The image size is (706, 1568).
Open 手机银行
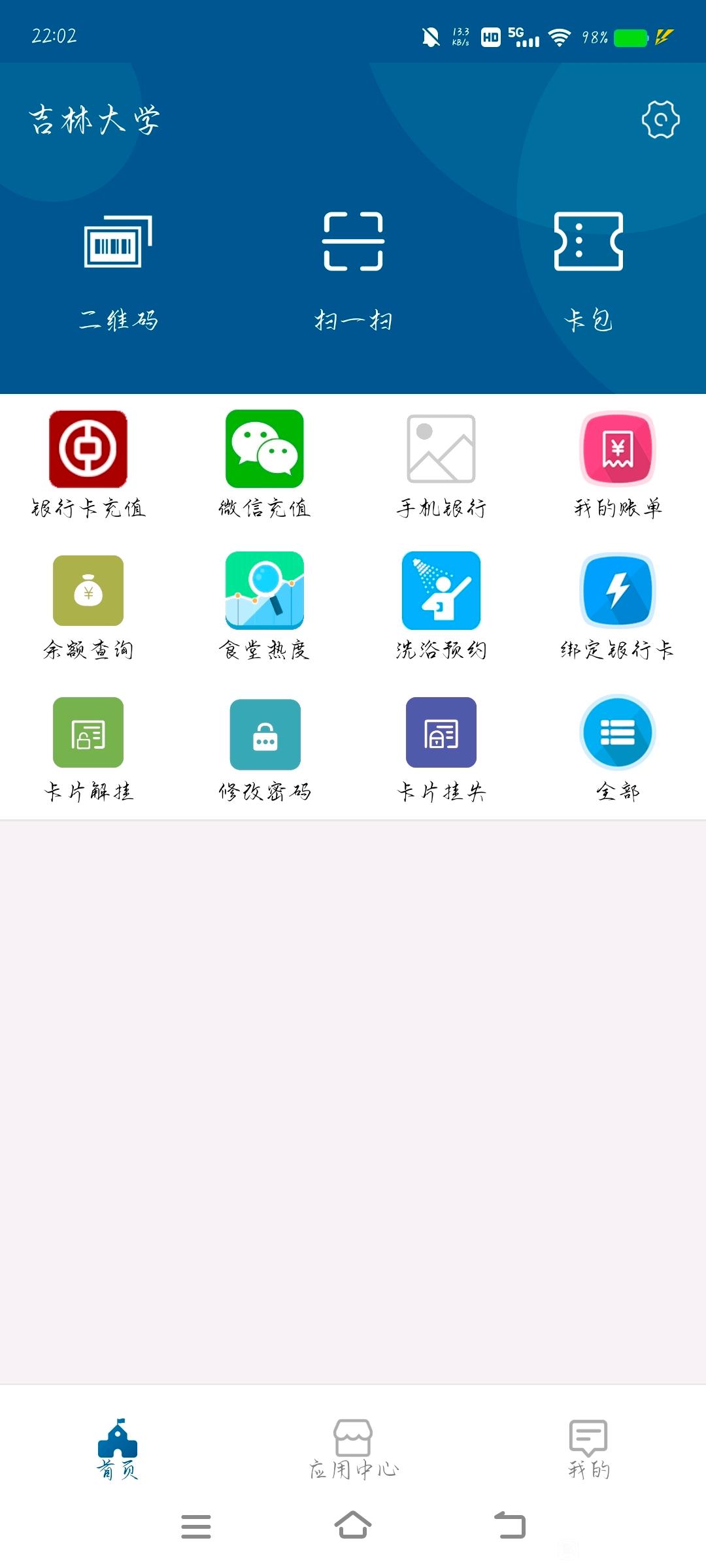click(441, 465)
